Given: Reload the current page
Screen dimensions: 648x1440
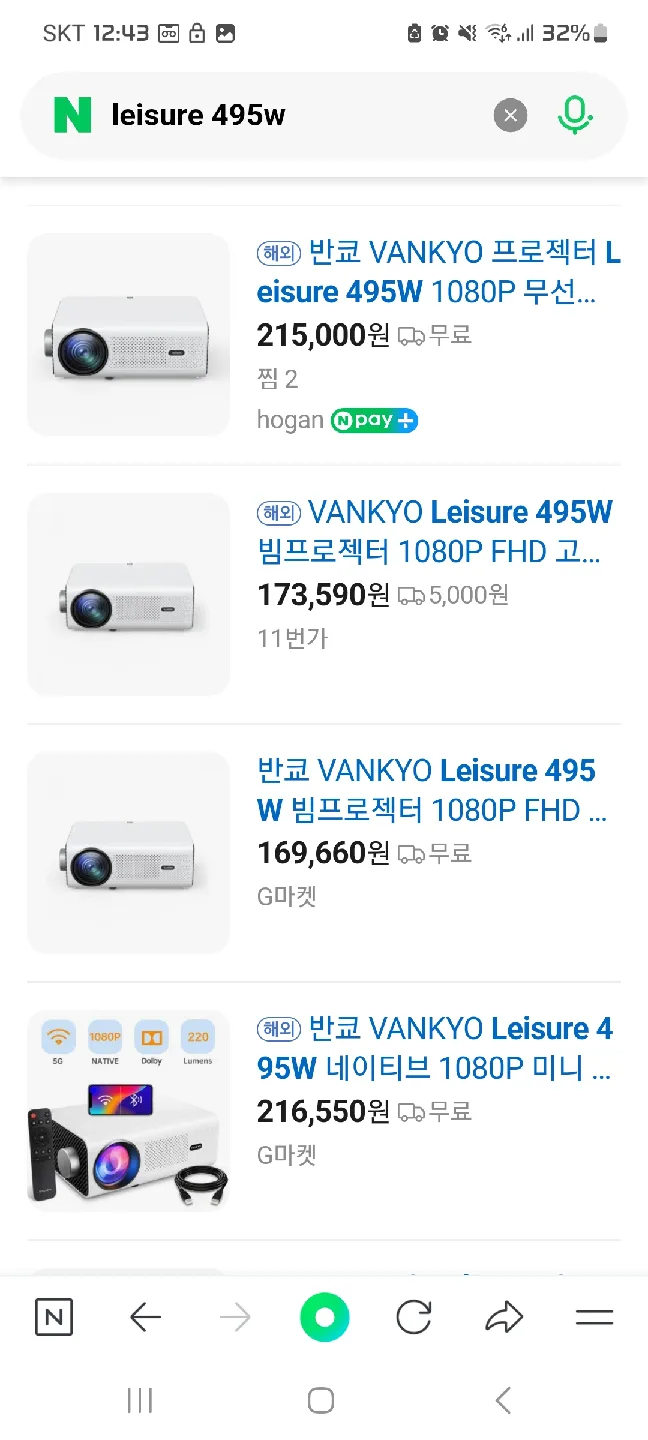Looking at the screenshot, I should [x=413, y=1318].
